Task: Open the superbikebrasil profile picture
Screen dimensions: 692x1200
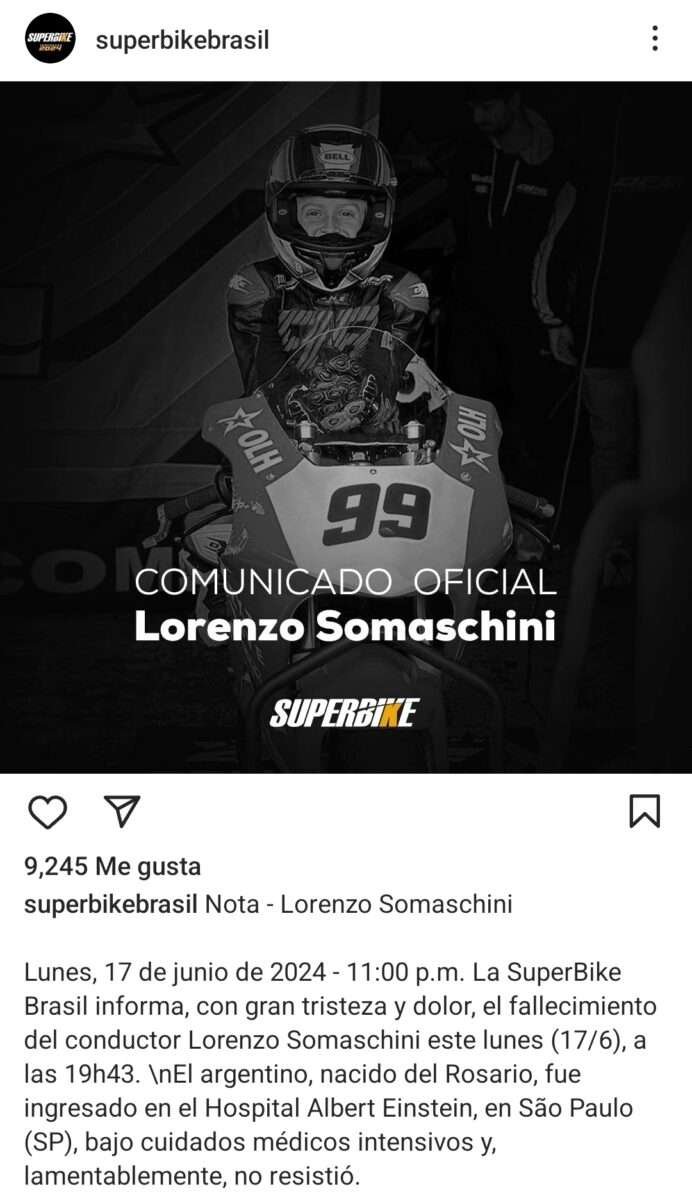Action: coord(50,39)
